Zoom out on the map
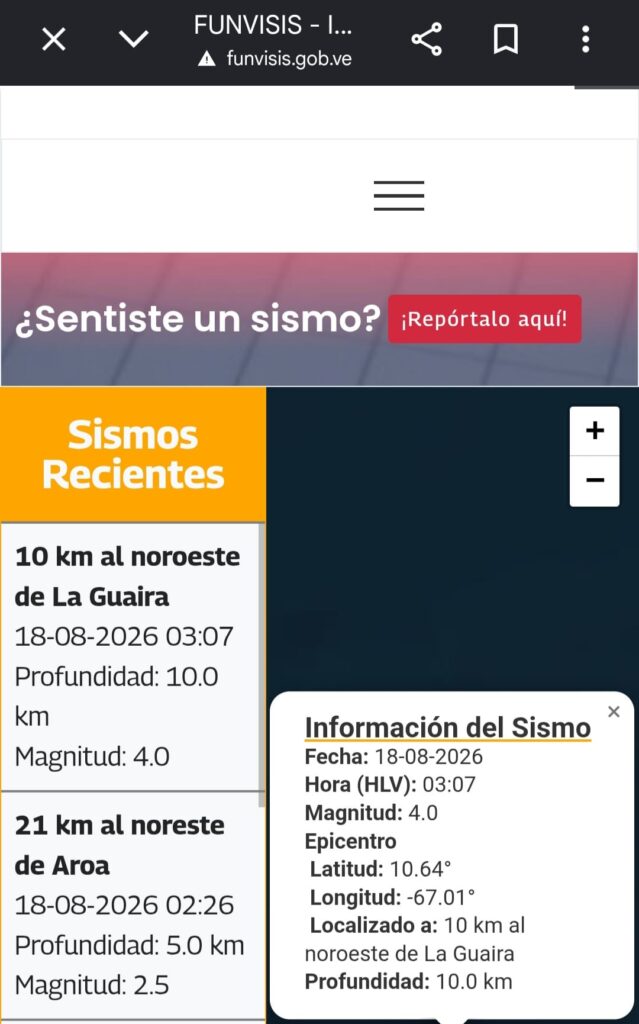This screenshot has width=639, height=1024. pos(595,481)
